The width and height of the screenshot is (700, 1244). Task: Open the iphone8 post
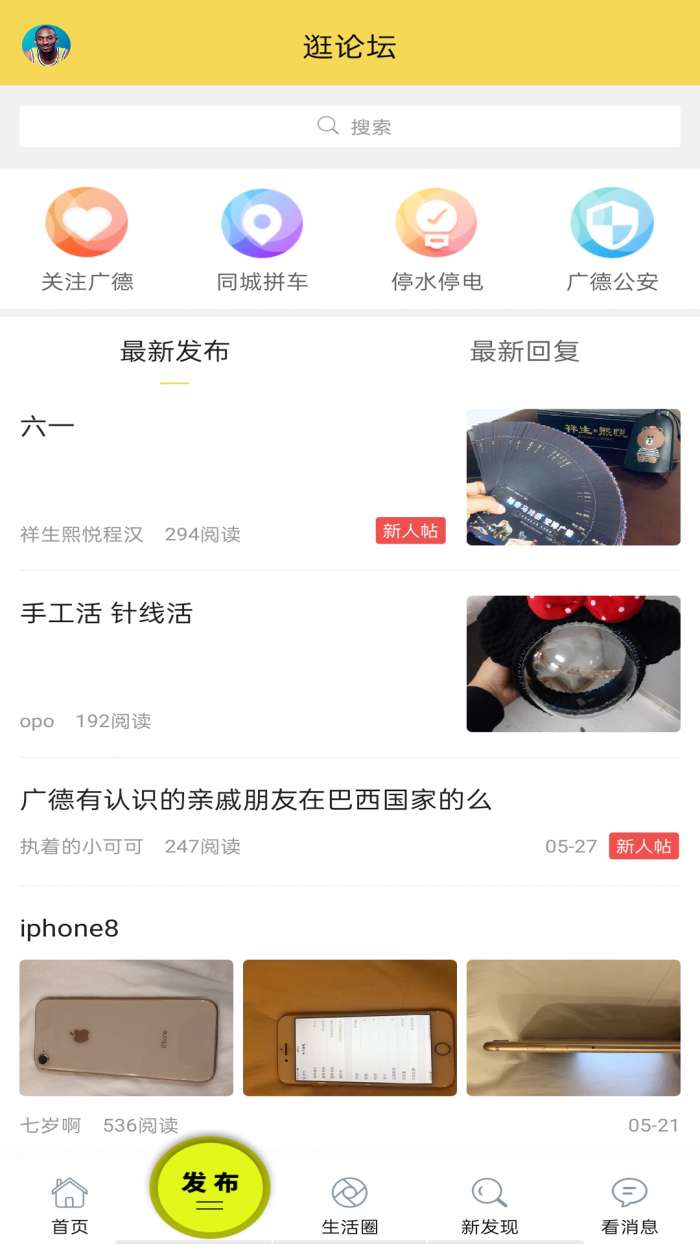click(x=70, y=929)
